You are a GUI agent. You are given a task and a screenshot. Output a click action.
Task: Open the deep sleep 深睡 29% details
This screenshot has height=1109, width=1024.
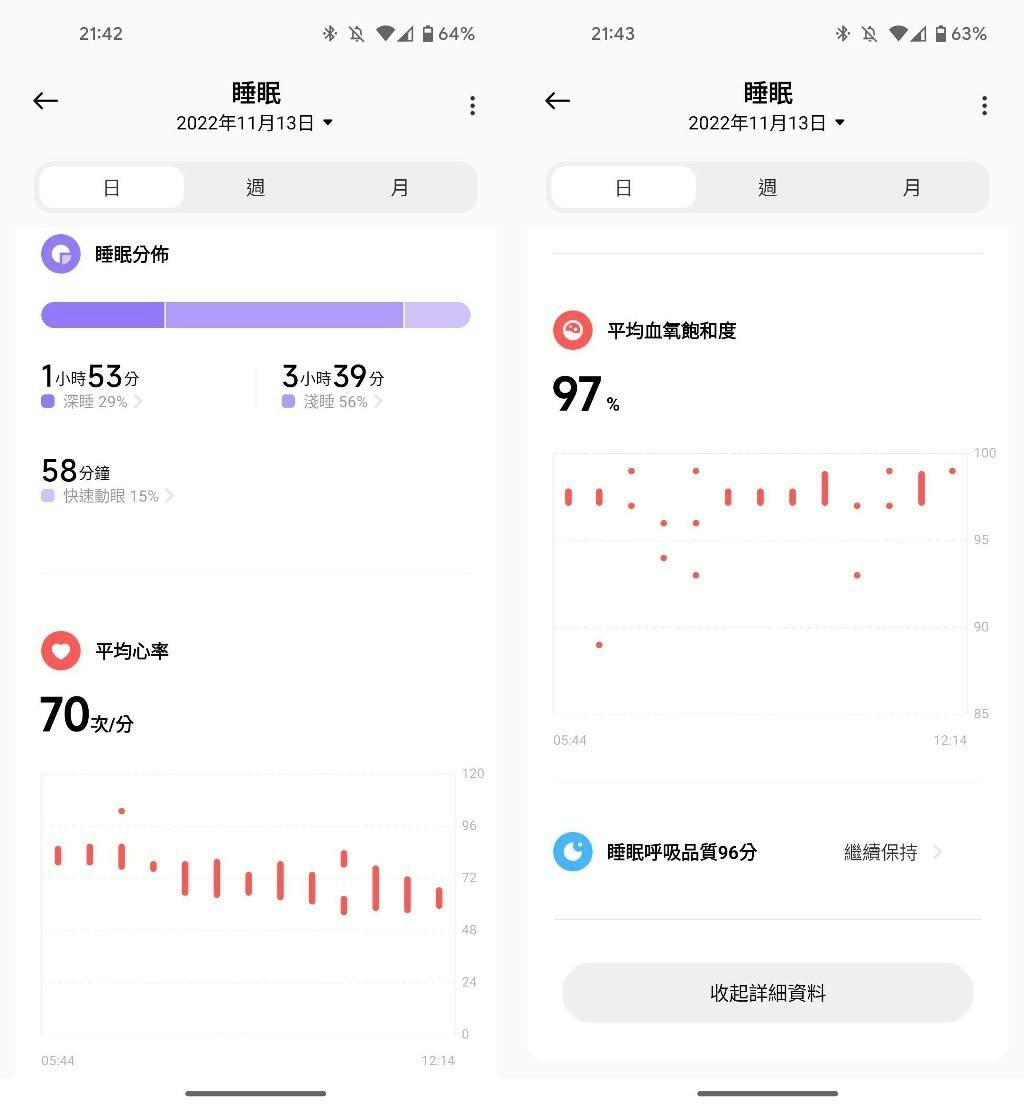(94, 402)
